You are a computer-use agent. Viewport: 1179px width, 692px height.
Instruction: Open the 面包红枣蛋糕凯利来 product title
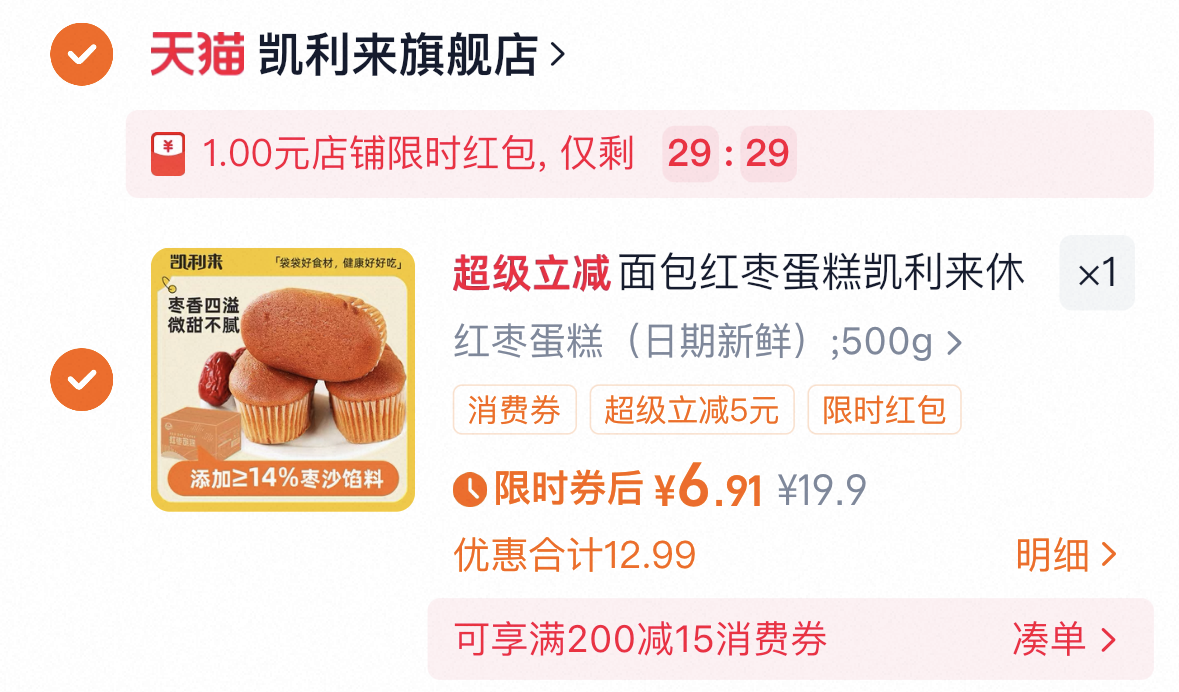[x=740, y=273]
